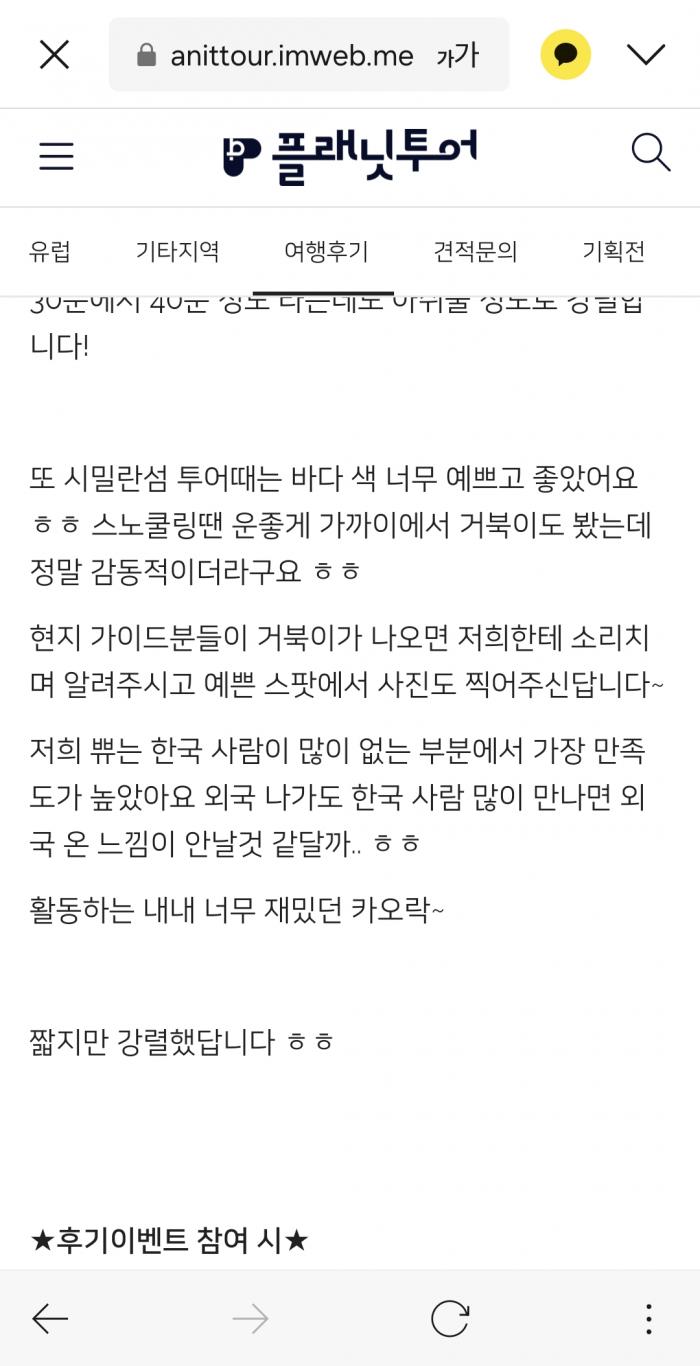Adjust text size with the 가가 button
Image resolution: width=700 pixels, height=1366 pixels.
point(457,55)
